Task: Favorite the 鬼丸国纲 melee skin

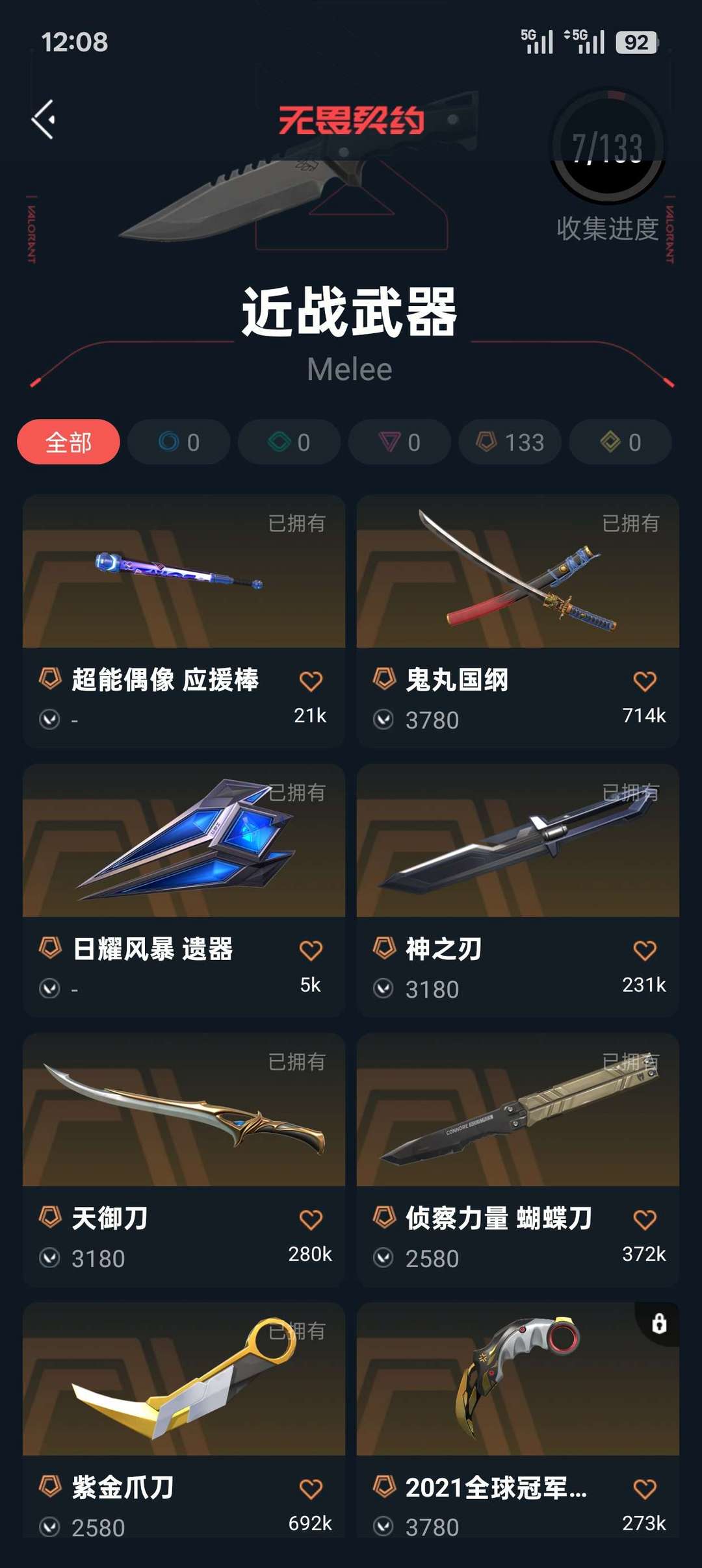Action: pyautogui.click(x=644, y=679)
